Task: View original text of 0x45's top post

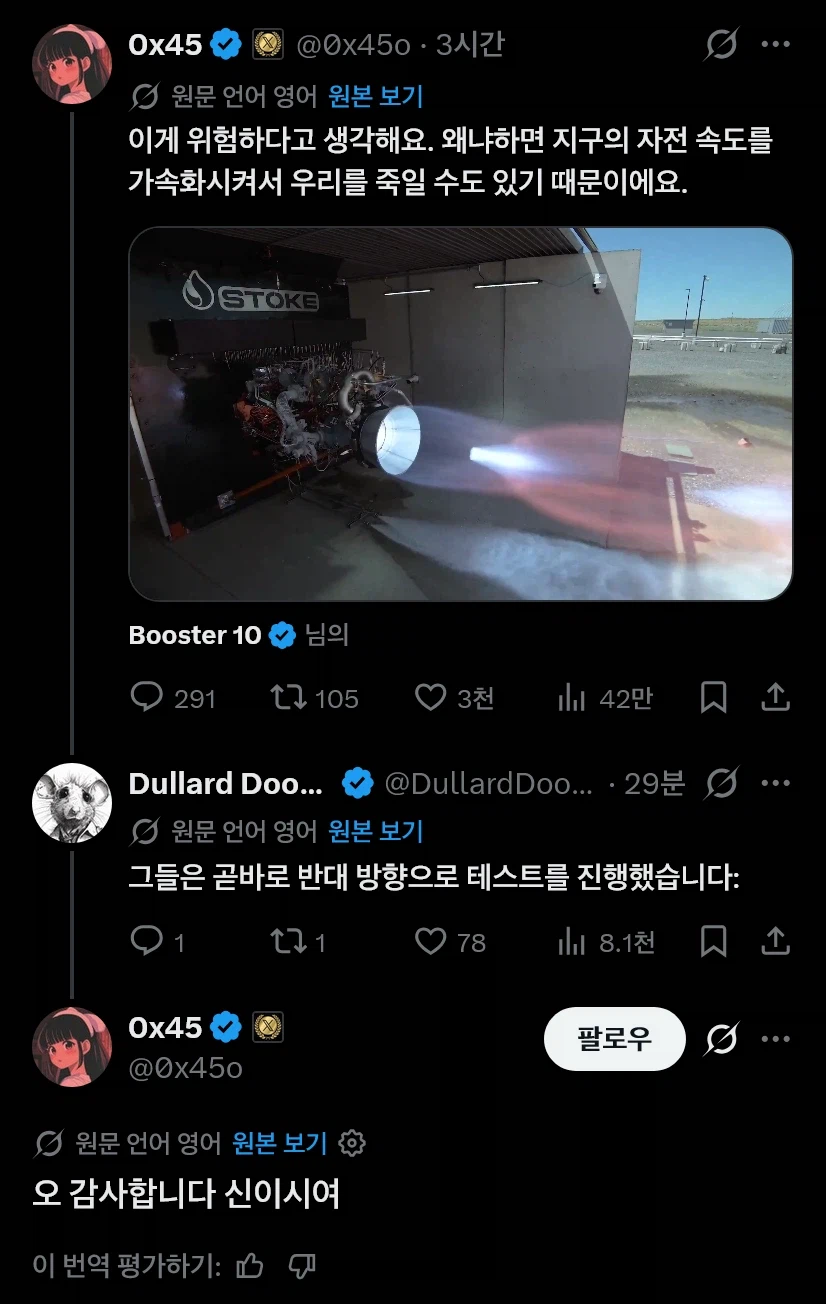Action: pyautogui.click(x=375, y=96)
